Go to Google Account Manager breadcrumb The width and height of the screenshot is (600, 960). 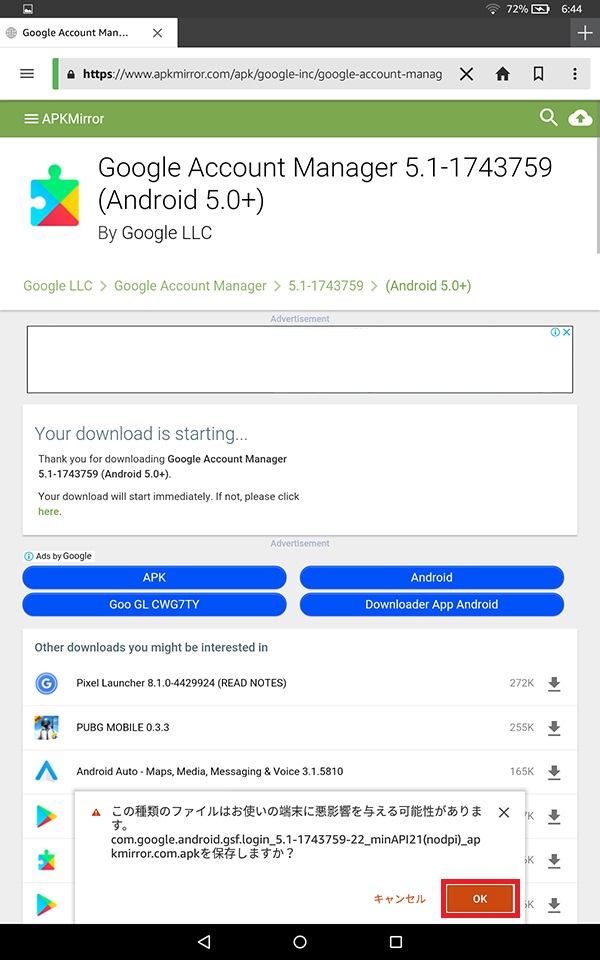tap(190, 286)
